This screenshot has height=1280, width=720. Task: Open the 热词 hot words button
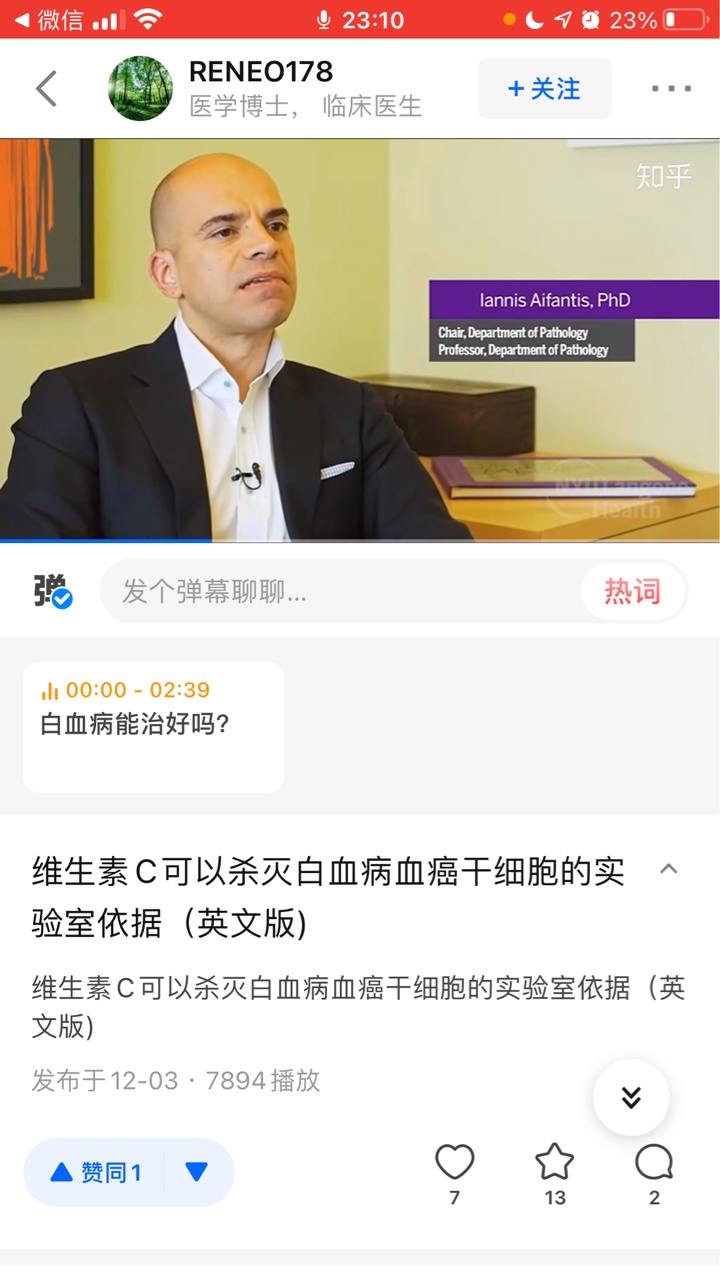(632, 591)
